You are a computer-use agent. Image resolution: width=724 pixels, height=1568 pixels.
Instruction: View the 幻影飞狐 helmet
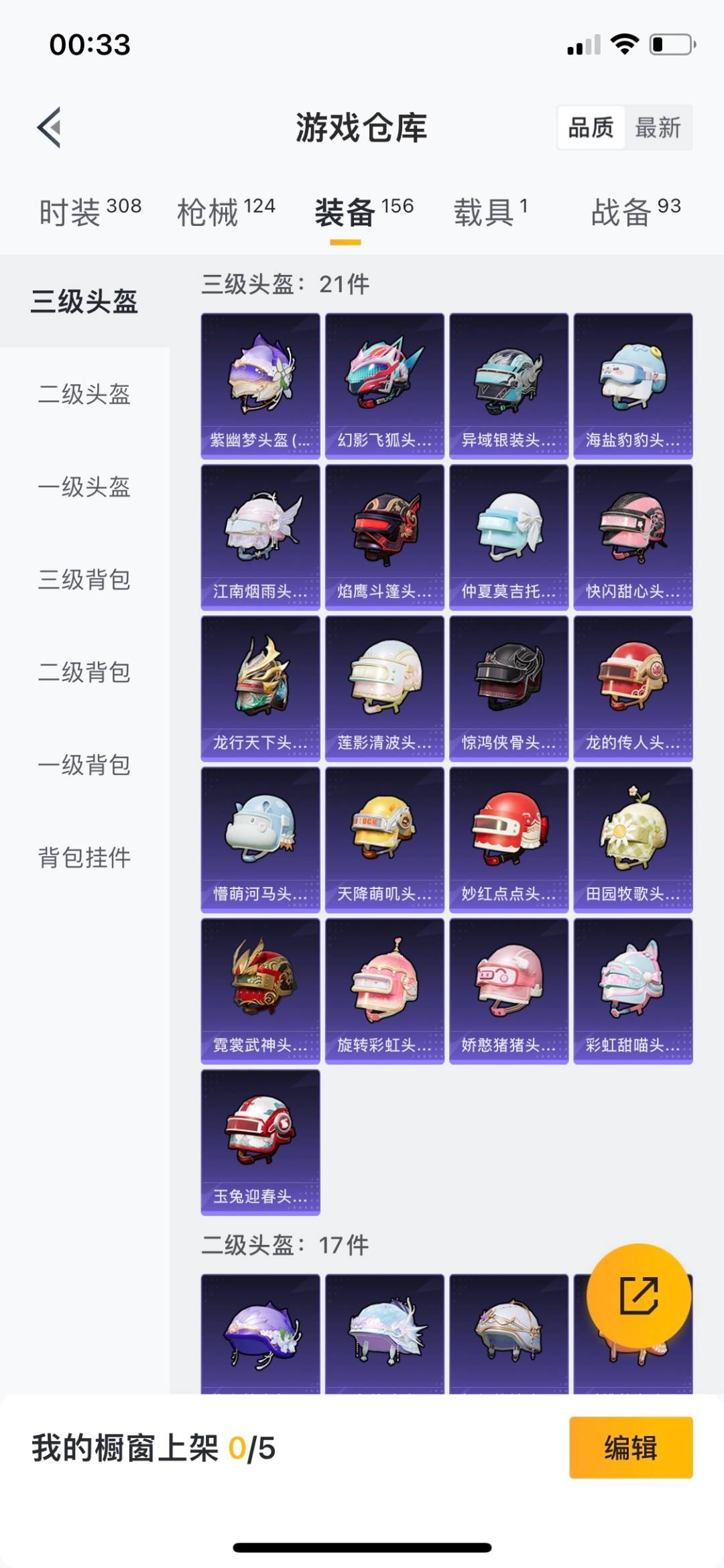click(384, 385)
